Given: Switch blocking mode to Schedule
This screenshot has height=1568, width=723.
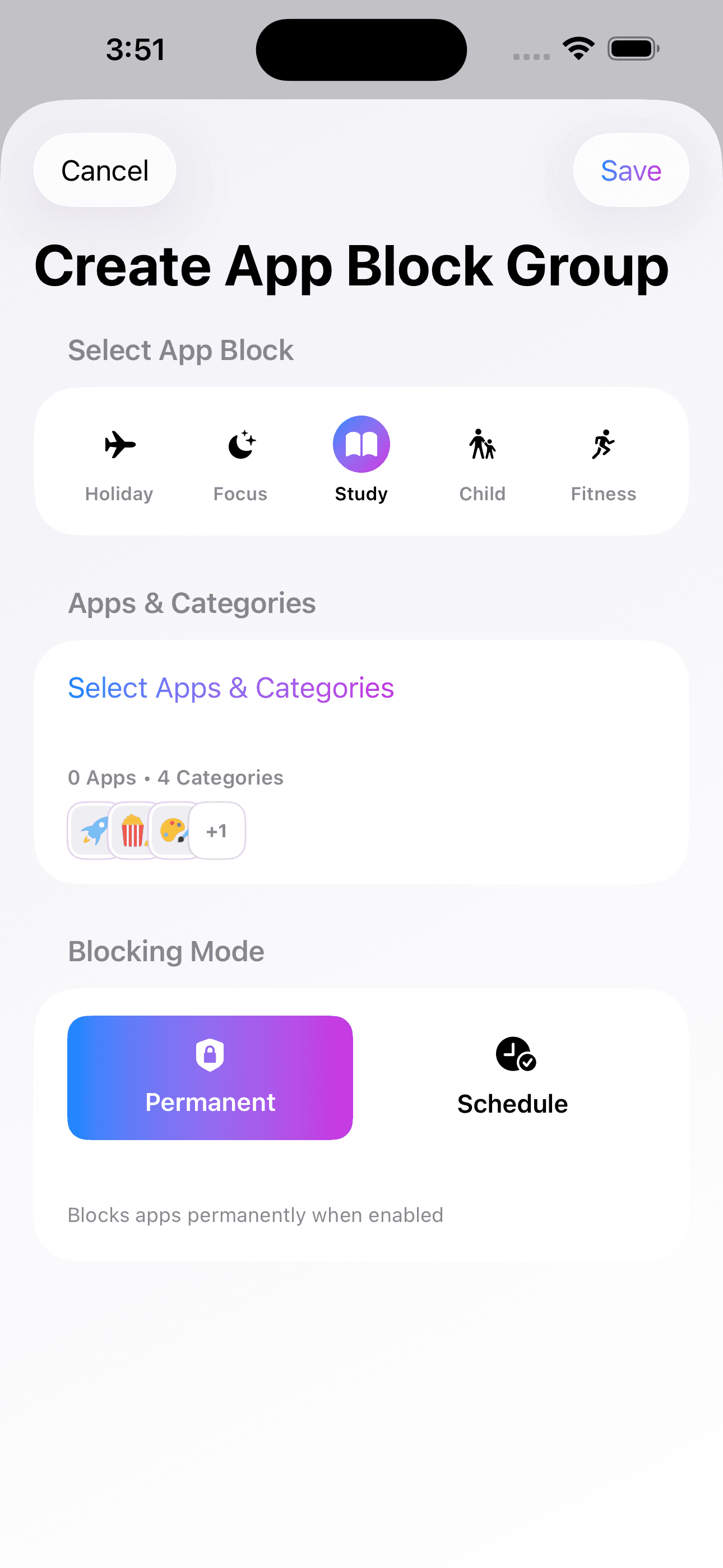Looking at the screenshot, I should 512,1077.
